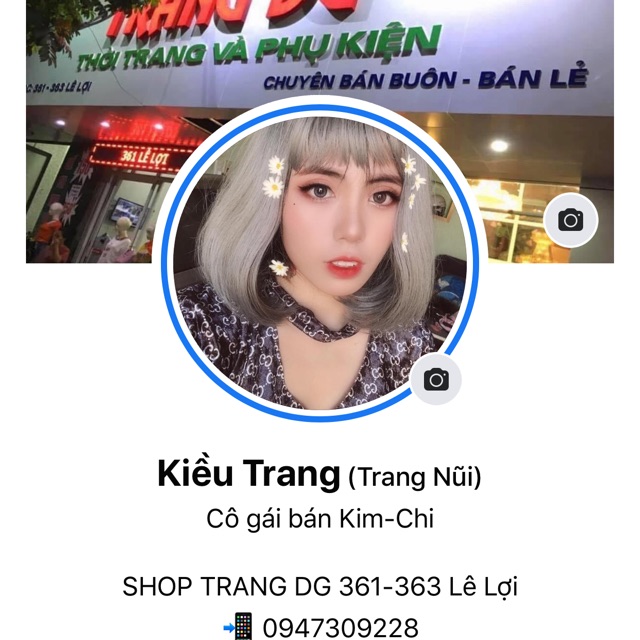Tap the camera icon on the cover photo
The width and height of the screenshot is (640, 640).
tap(571, 220)
